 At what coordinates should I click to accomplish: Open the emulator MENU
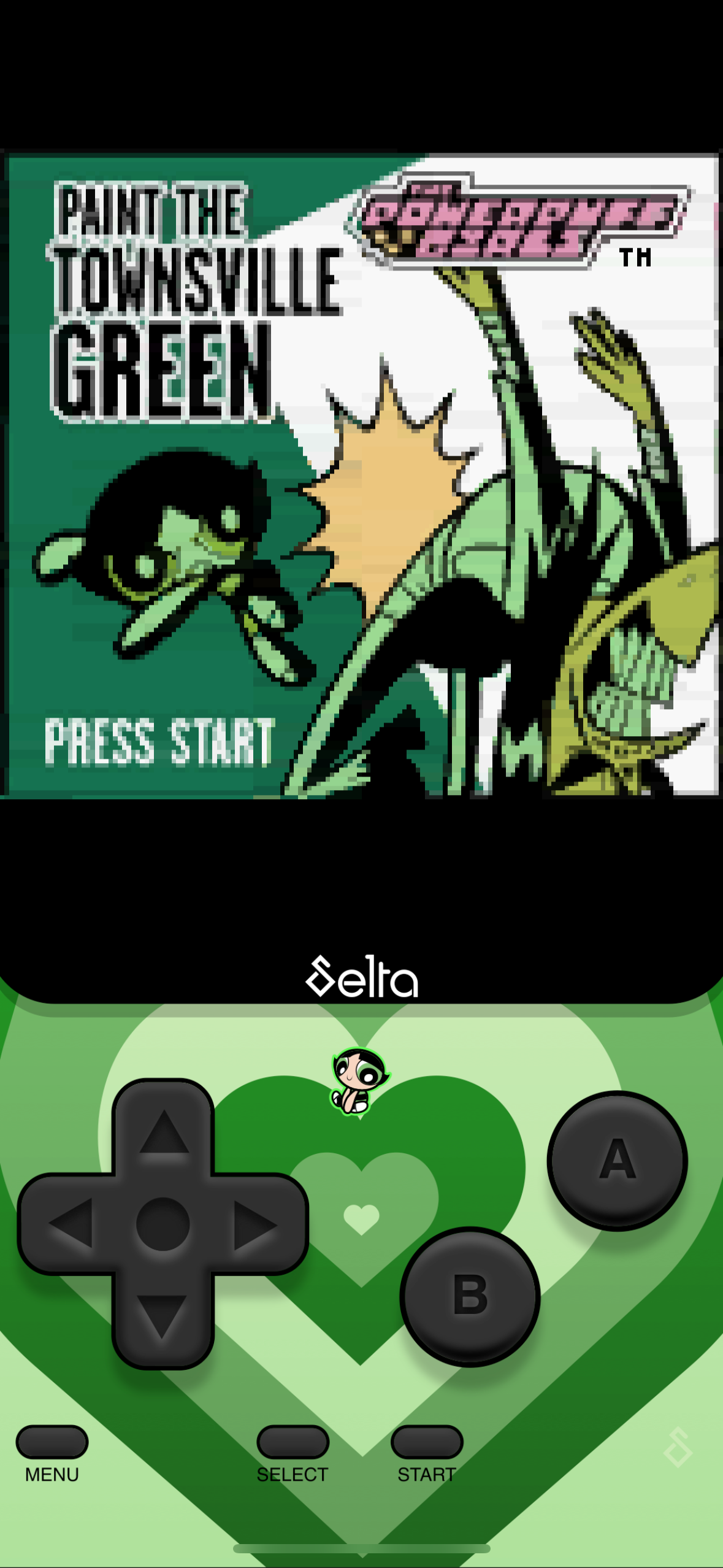point(52,1441)
